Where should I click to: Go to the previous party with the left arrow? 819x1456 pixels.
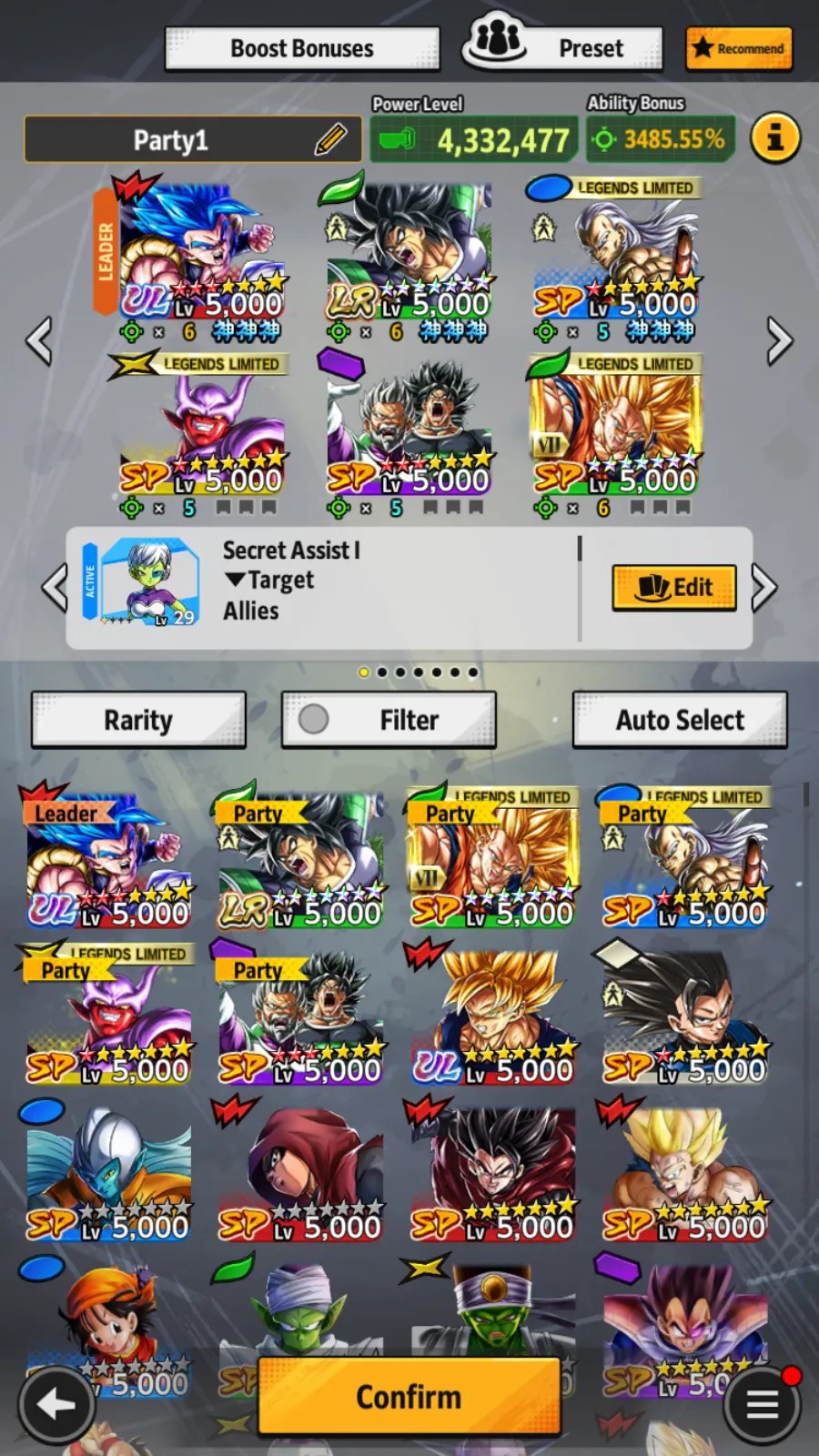point(38,341)
